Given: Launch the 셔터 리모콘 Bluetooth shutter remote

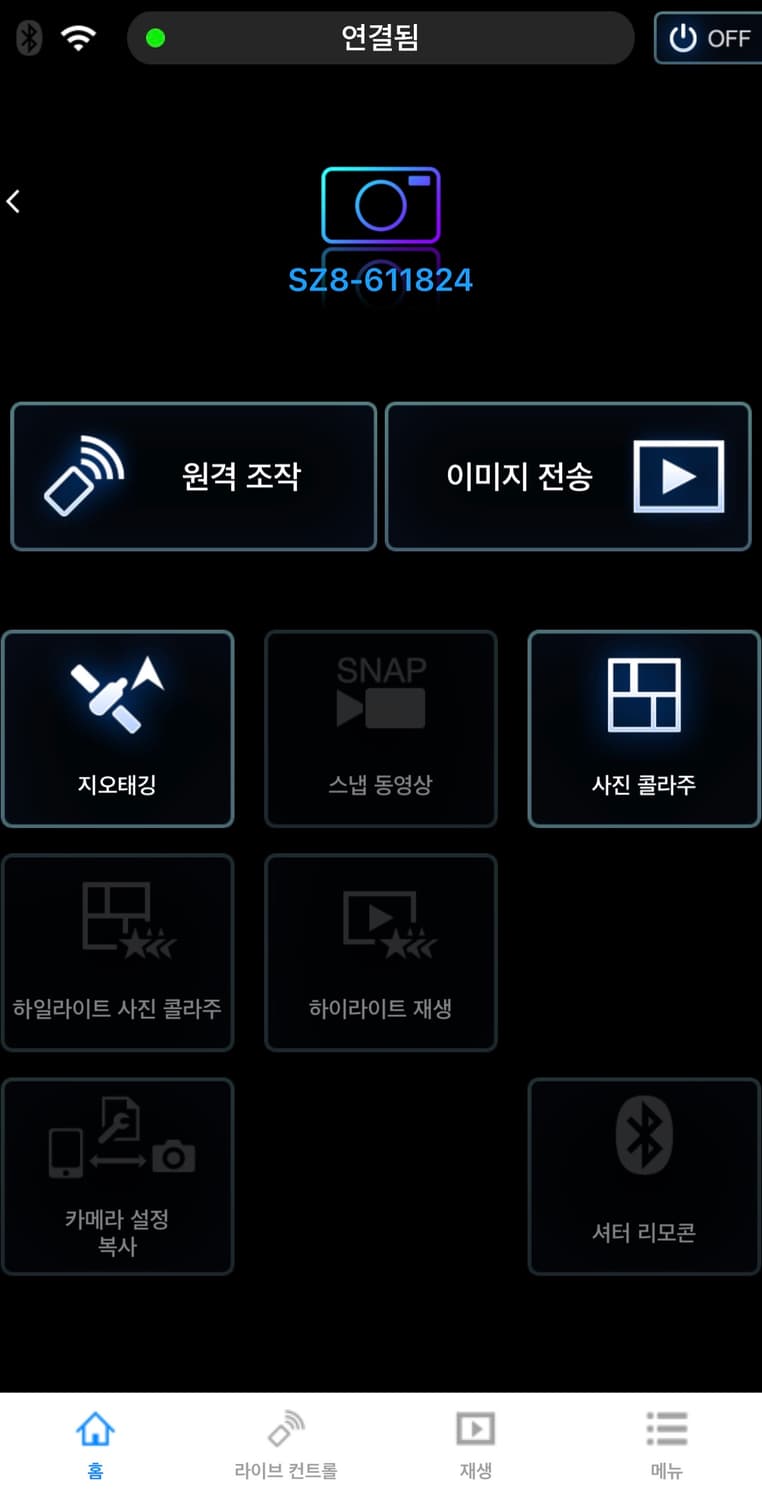Looking at the screenshot, I should (x=644, y=1177).
